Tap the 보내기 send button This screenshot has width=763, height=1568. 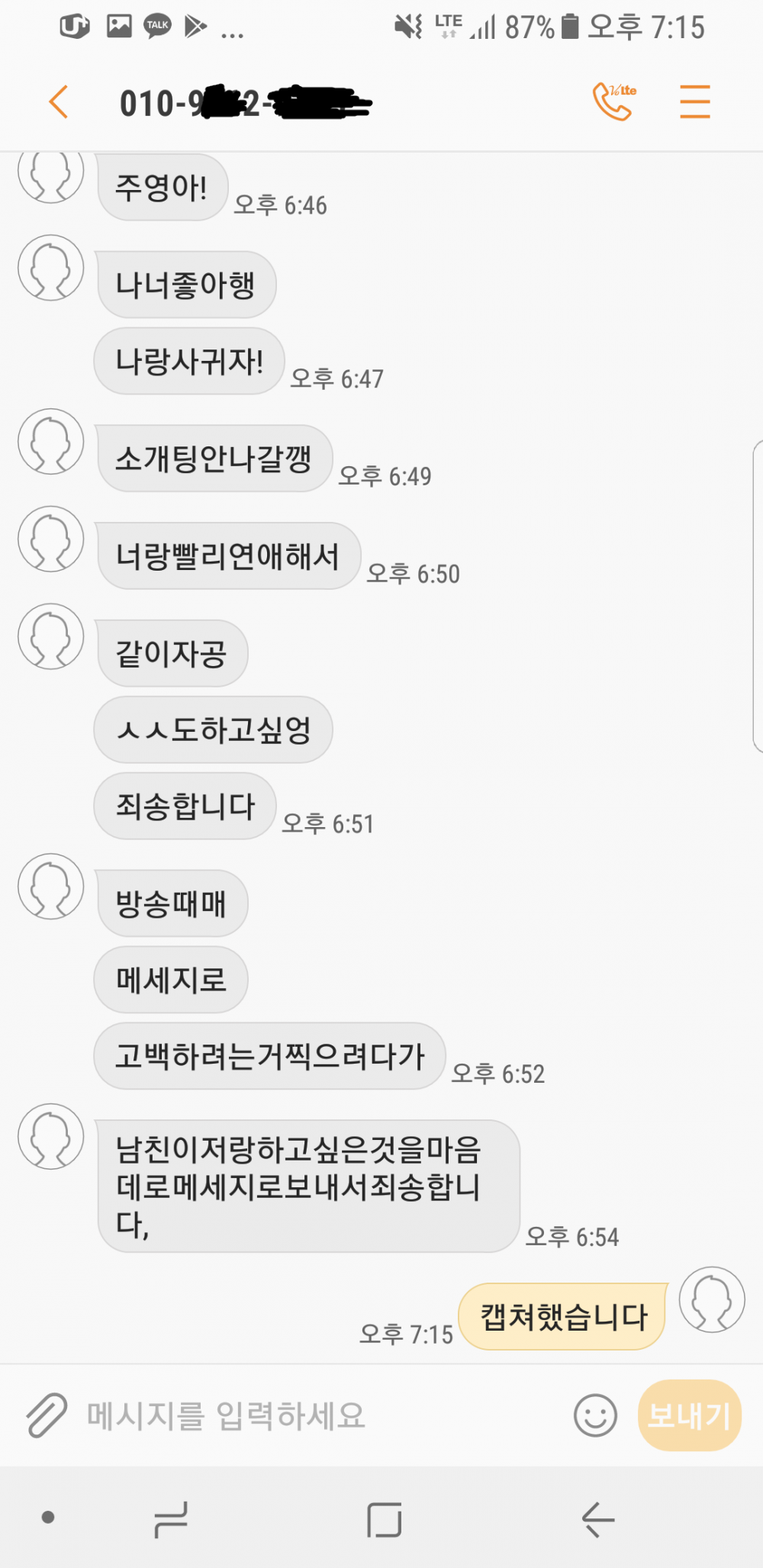tap(689, 1415)
